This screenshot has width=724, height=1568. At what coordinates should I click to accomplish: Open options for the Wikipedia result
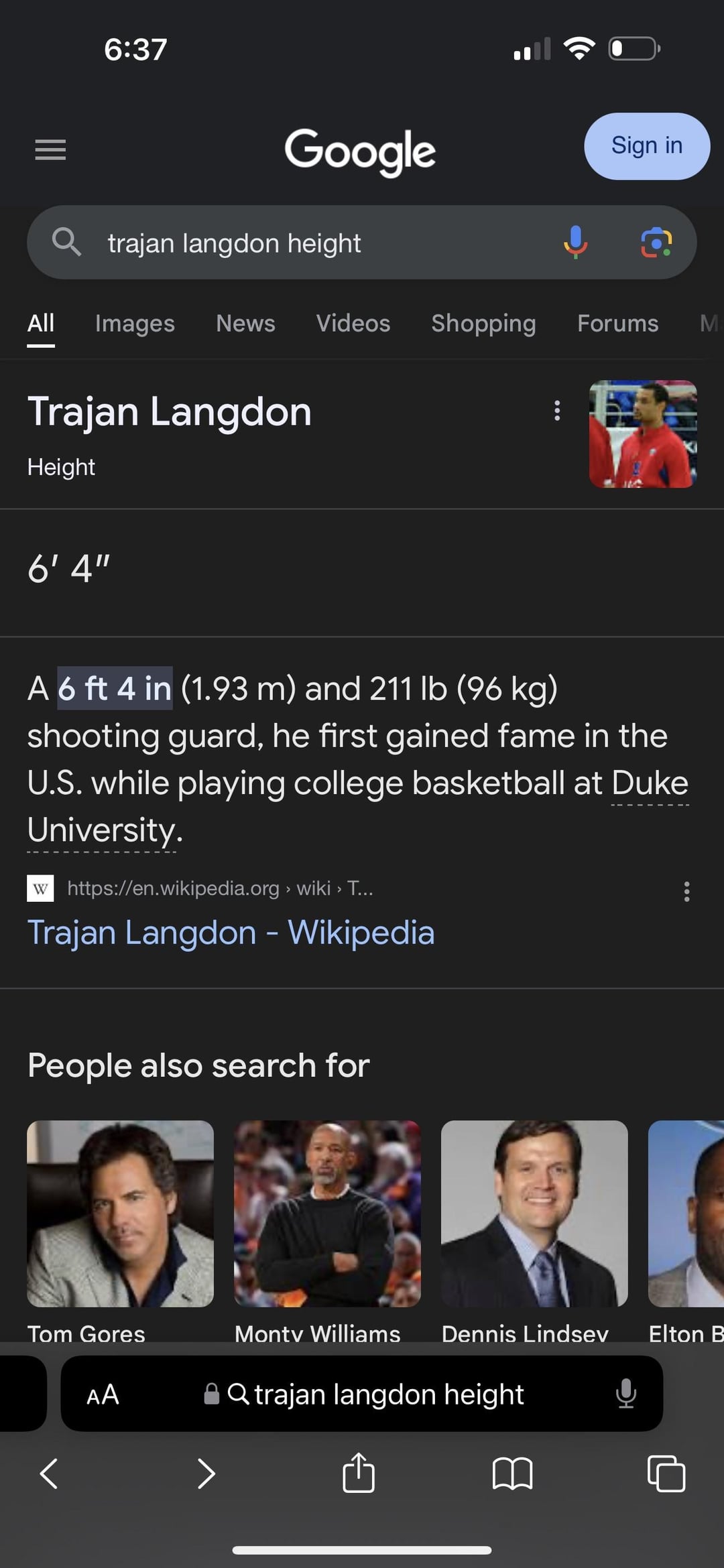pos(686,891)
